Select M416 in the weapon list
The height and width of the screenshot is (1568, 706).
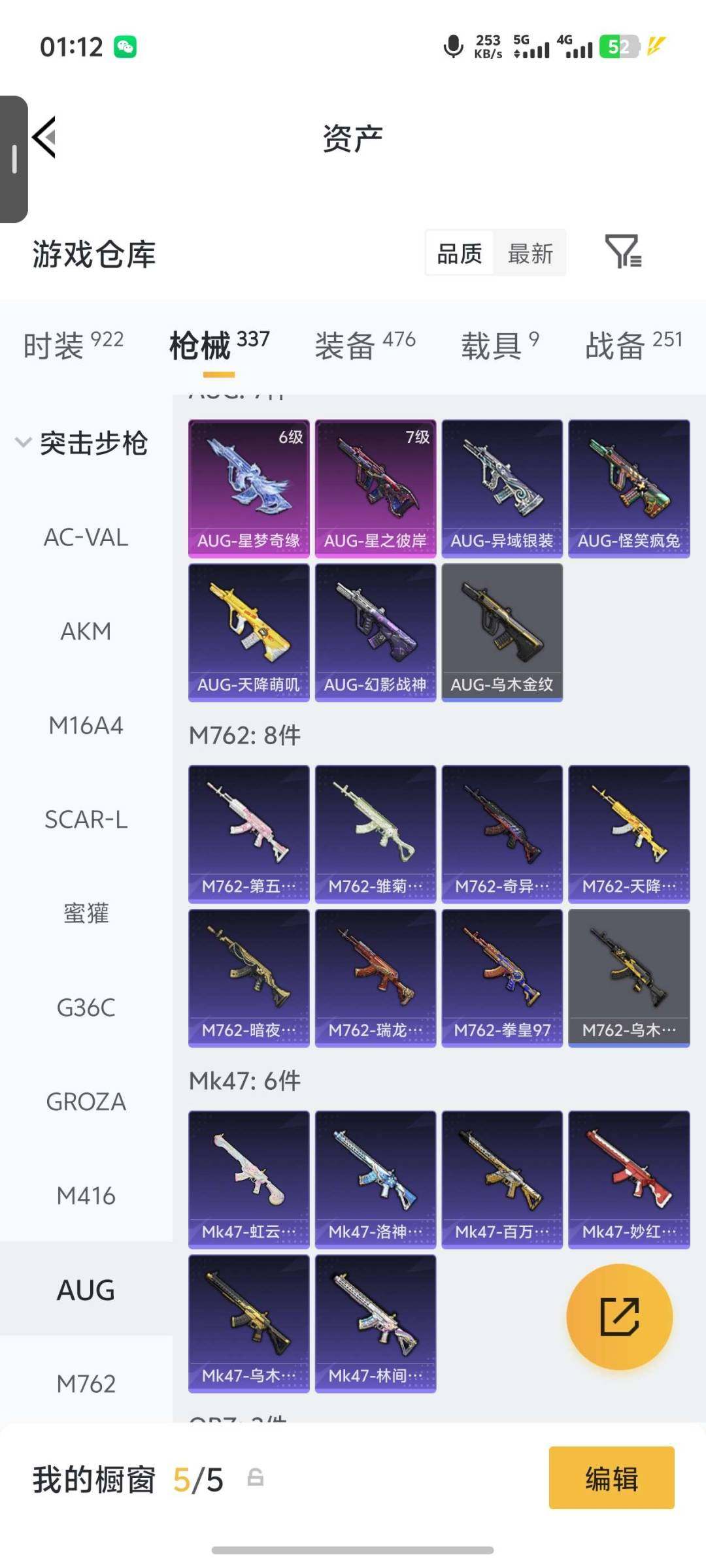[x=86, y=1196]
